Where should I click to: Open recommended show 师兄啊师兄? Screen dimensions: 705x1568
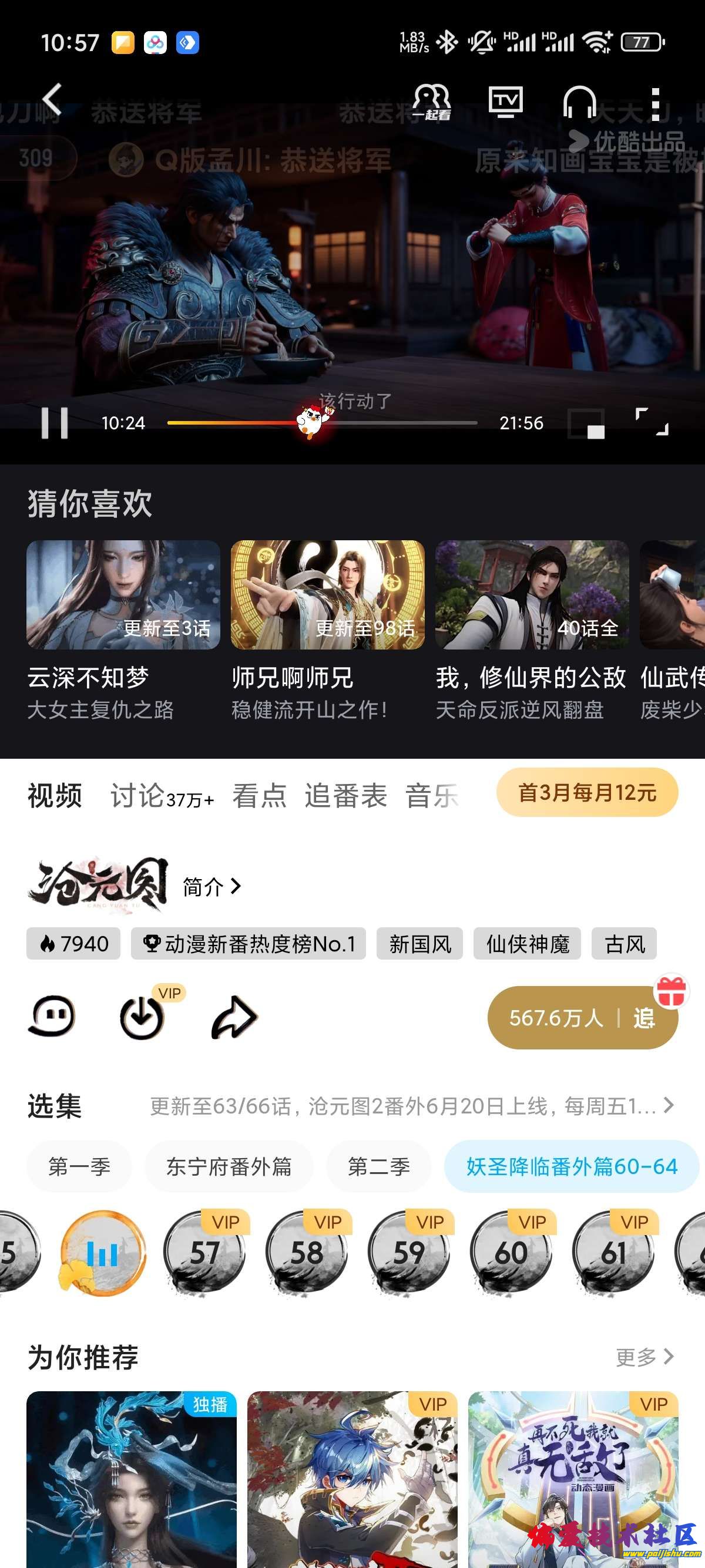(x=327, y=630)
